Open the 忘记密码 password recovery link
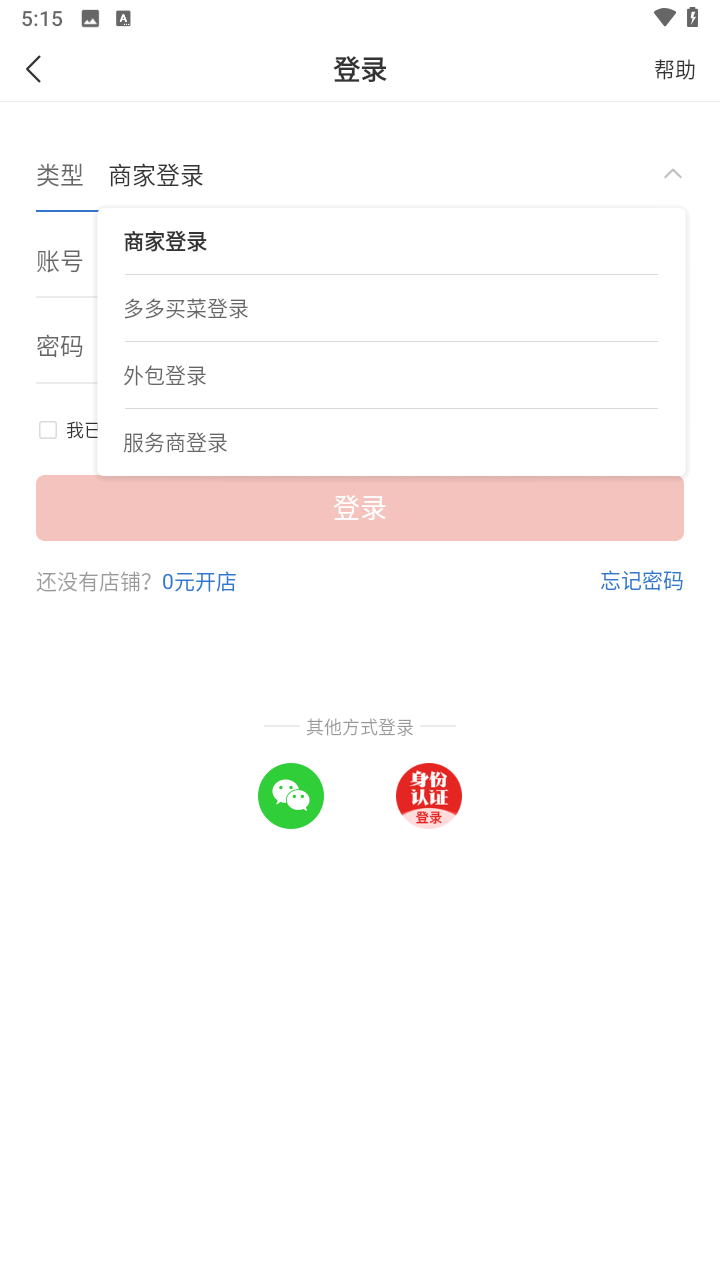 point(641,581)
